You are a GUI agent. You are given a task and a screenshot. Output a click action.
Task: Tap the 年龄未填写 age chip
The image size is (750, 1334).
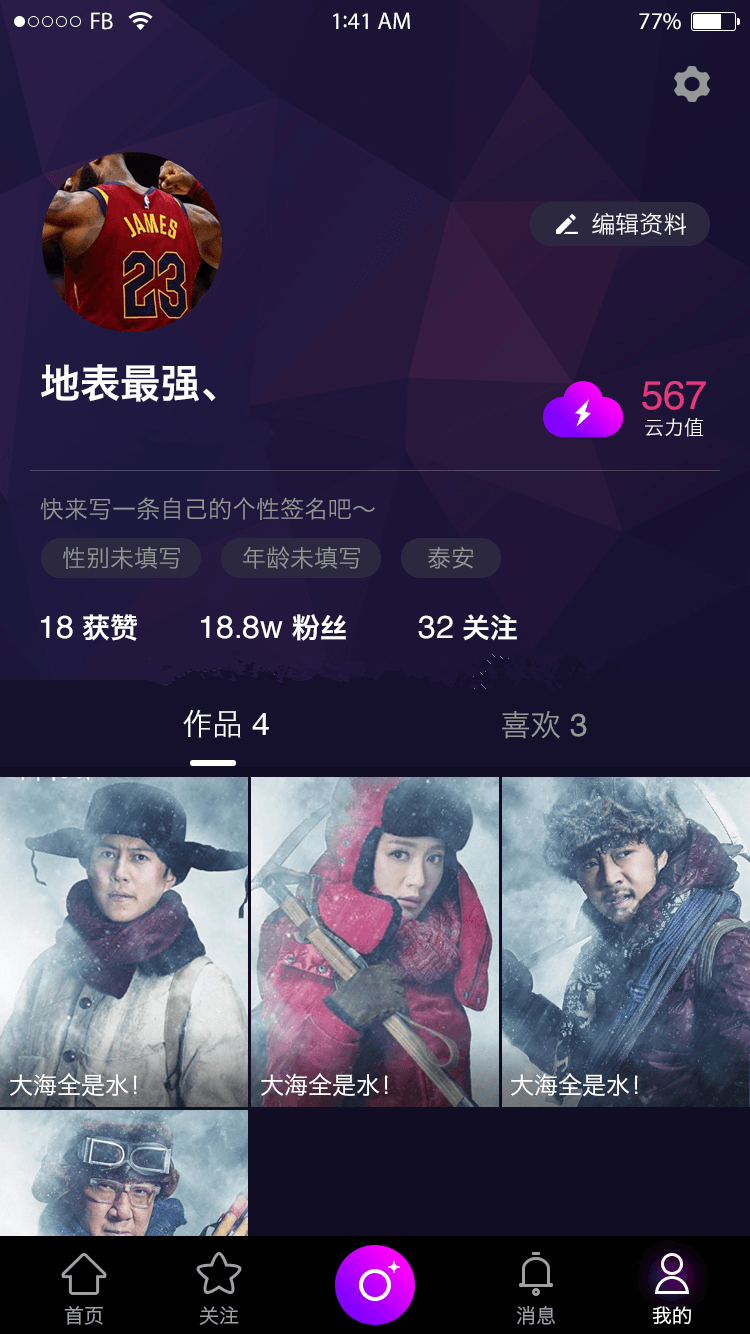(301, 558)
